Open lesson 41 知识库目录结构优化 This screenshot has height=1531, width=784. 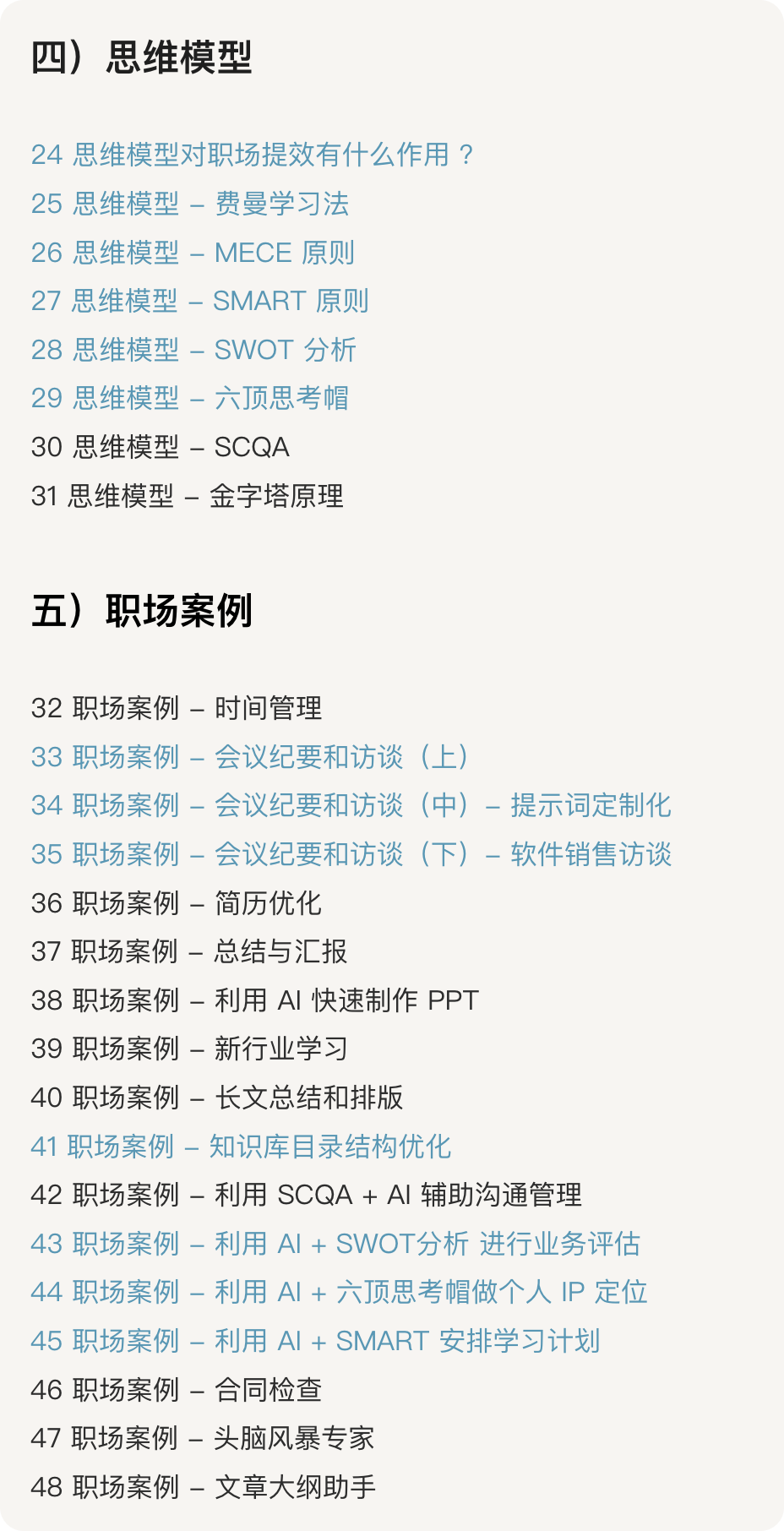241,1147
